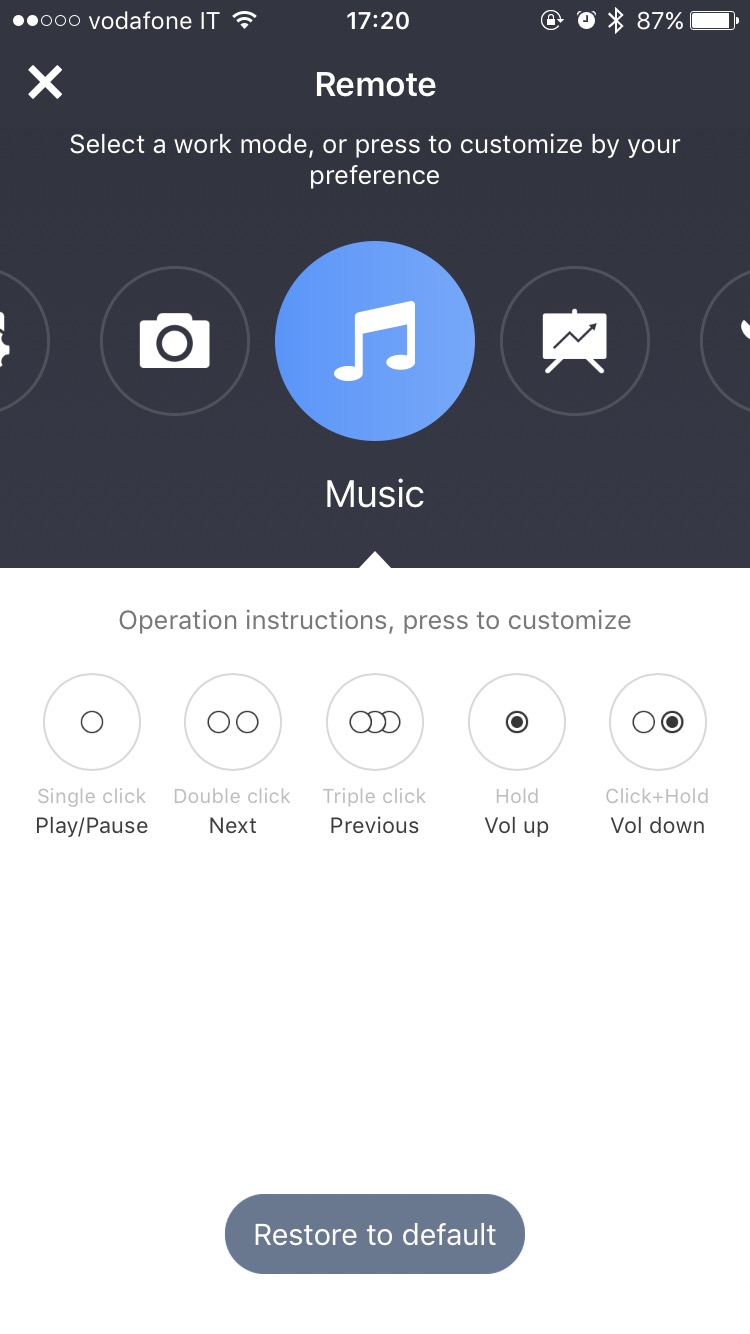This screenshot has height=1334, width=750.
Task: Customize the Hold Vol up action
Action: tap(517, 722)
